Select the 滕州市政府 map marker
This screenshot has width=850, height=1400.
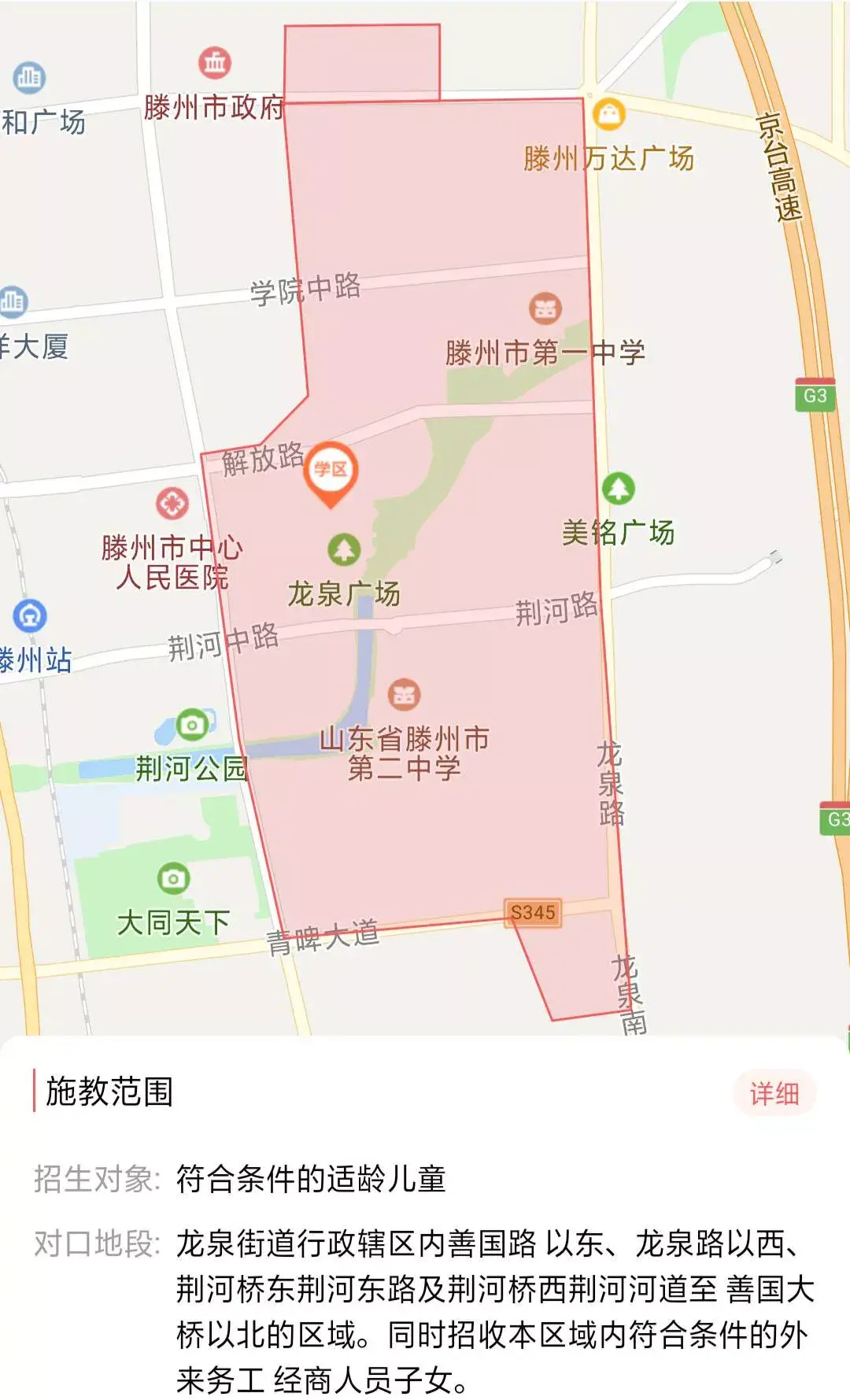click(x=214, y=63)
